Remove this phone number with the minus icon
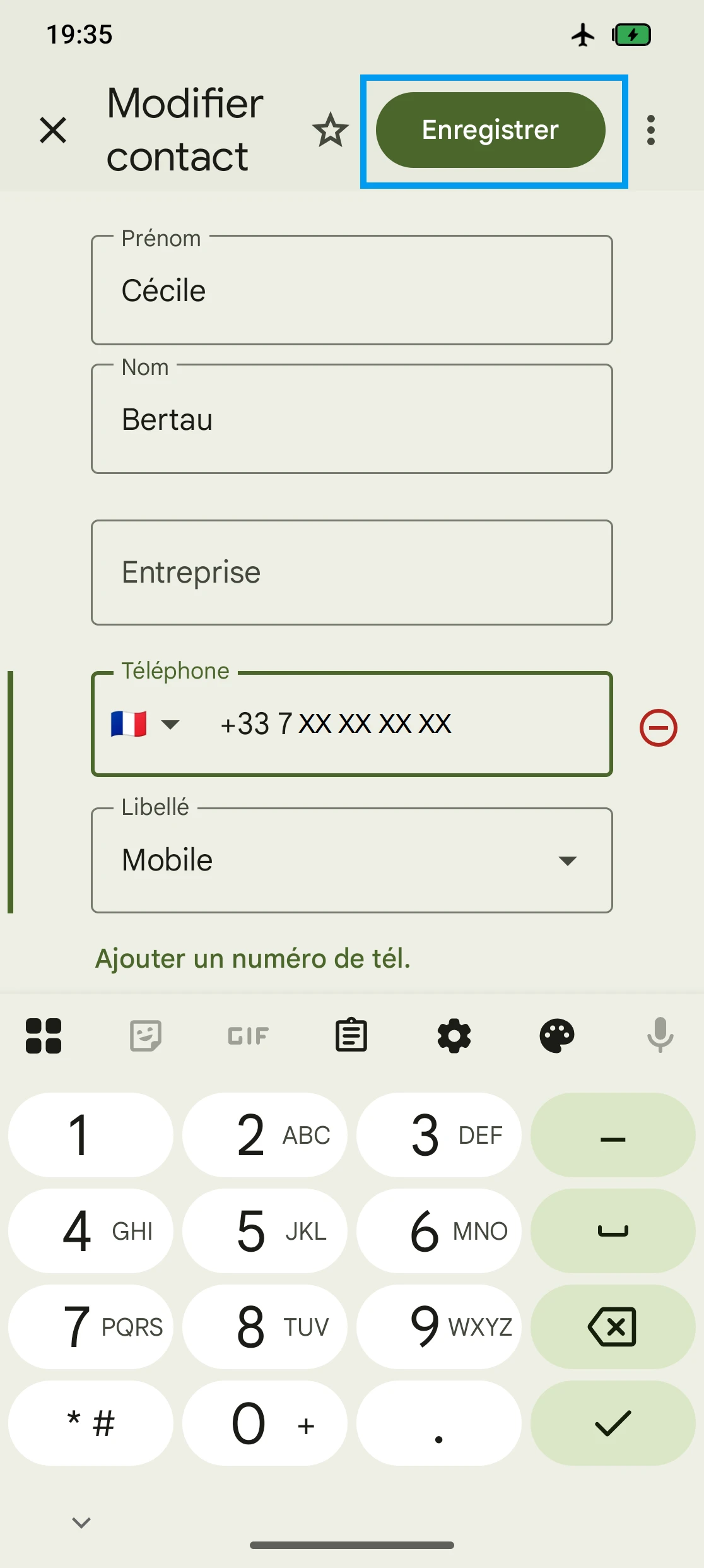 click(658, 728)
